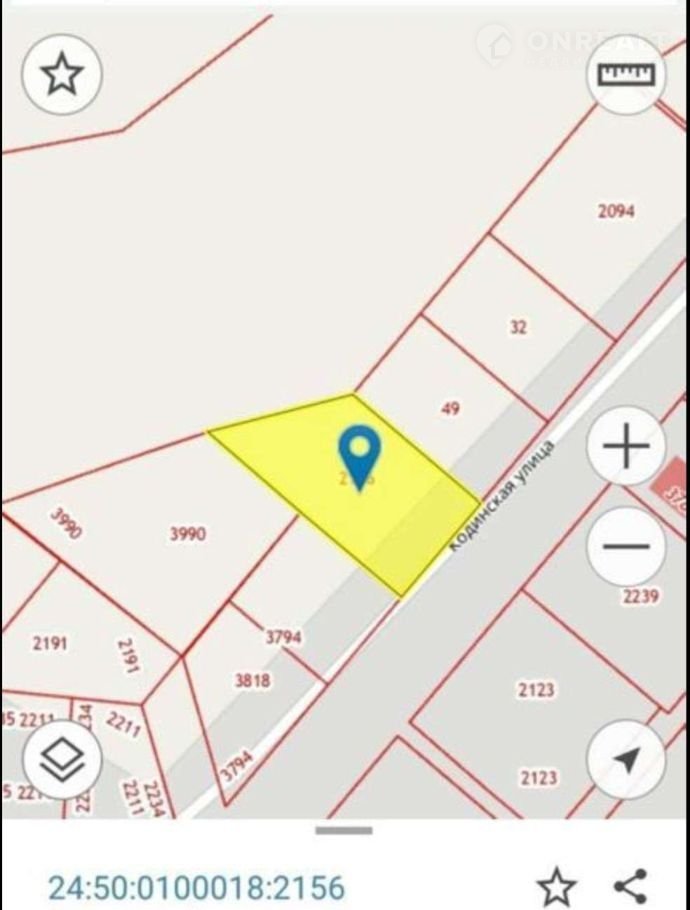Zoom in with the plus button
The height and width of the screenshot is (910, 690).
tap(625, 447)
